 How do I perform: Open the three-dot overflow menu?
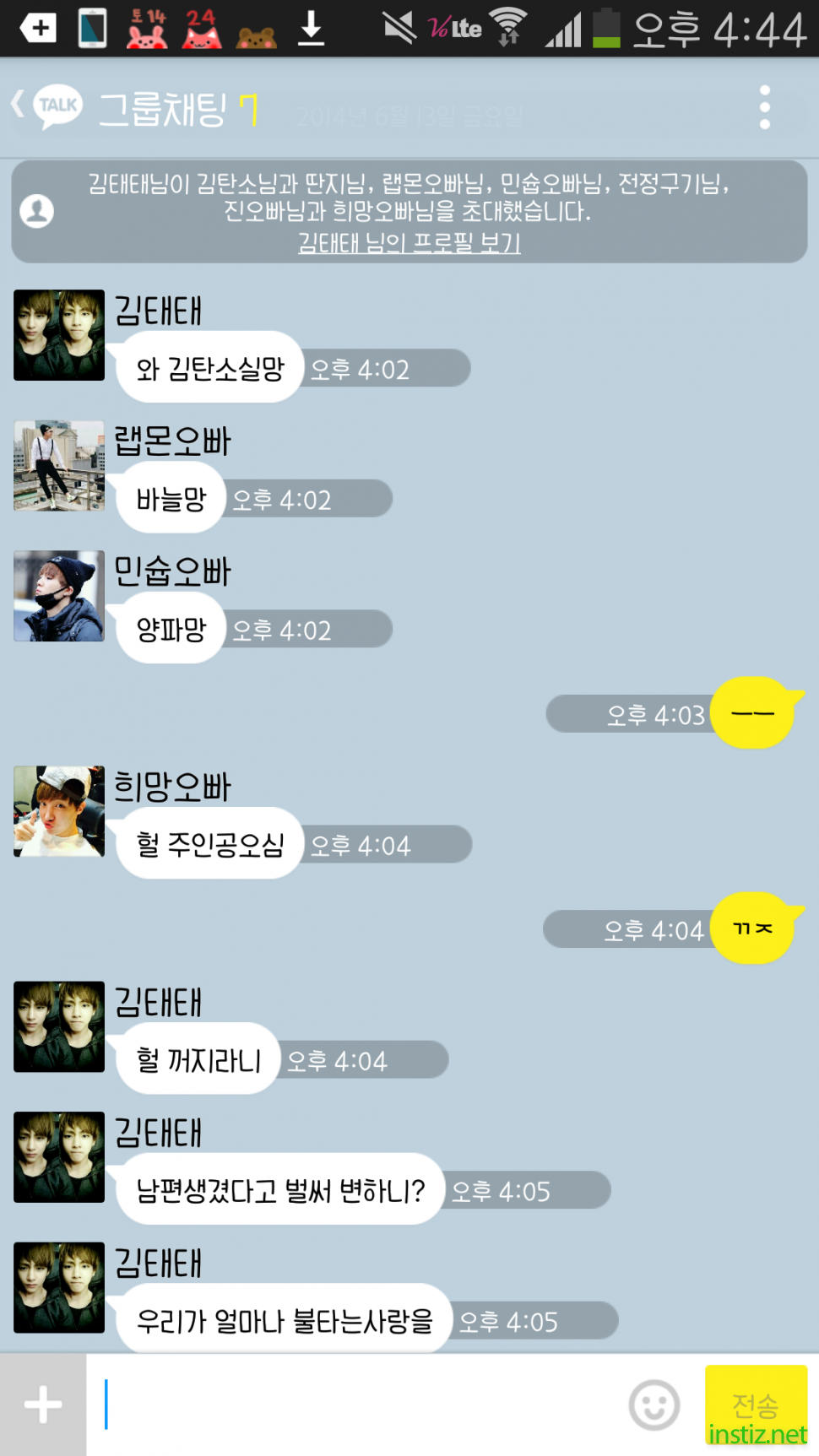(x=764, y=107)
